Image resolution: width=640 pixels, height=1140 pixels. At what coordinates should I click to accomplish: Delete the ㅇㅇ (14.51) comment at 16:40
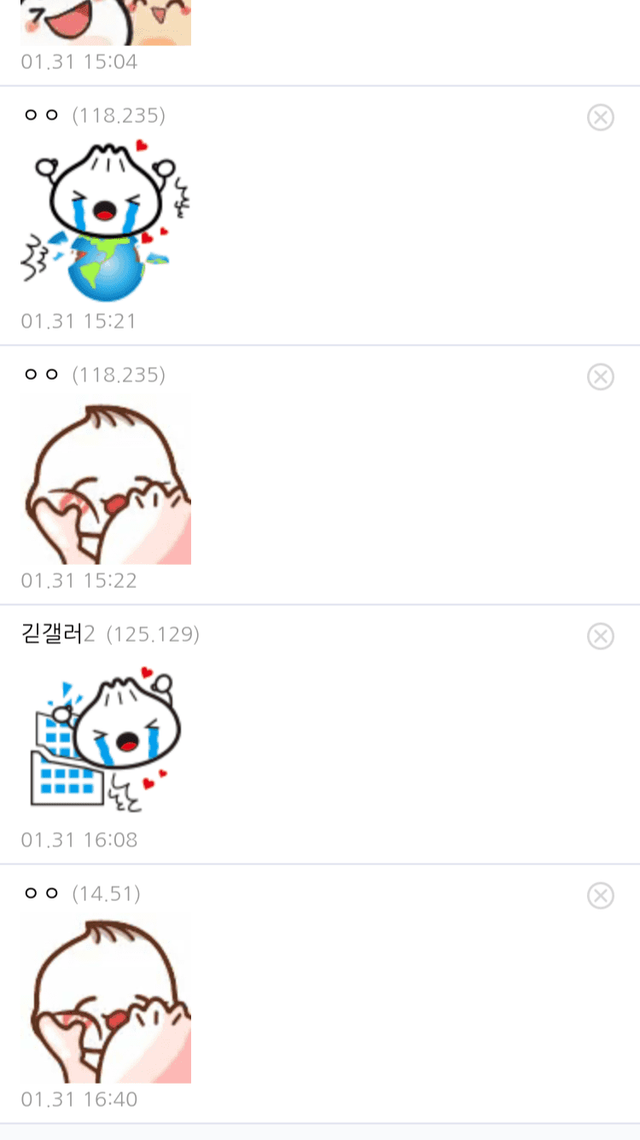pos(600,895)
